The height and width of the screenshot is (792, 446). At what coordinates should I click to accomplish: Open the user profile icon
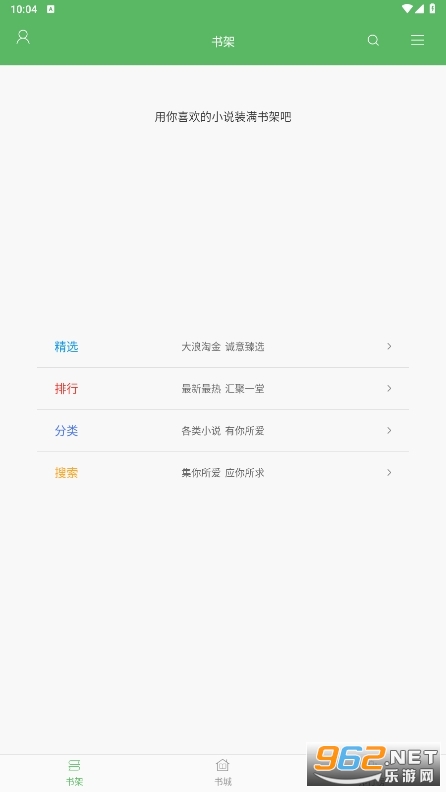(x=23, y=37)
